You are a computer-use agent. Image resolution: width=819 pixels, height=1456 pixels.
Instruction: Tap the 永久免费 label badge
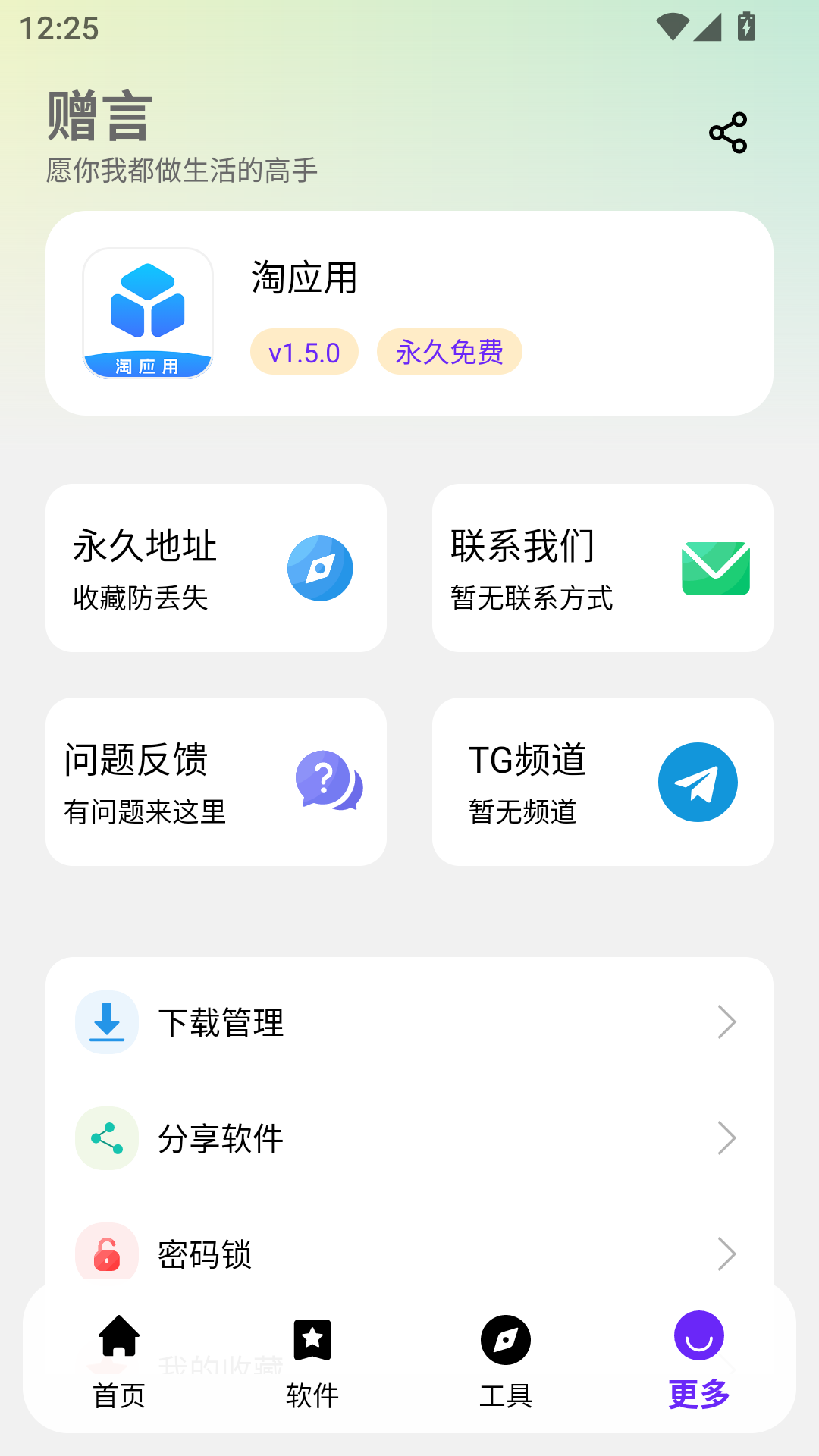[x=449, y=351]
